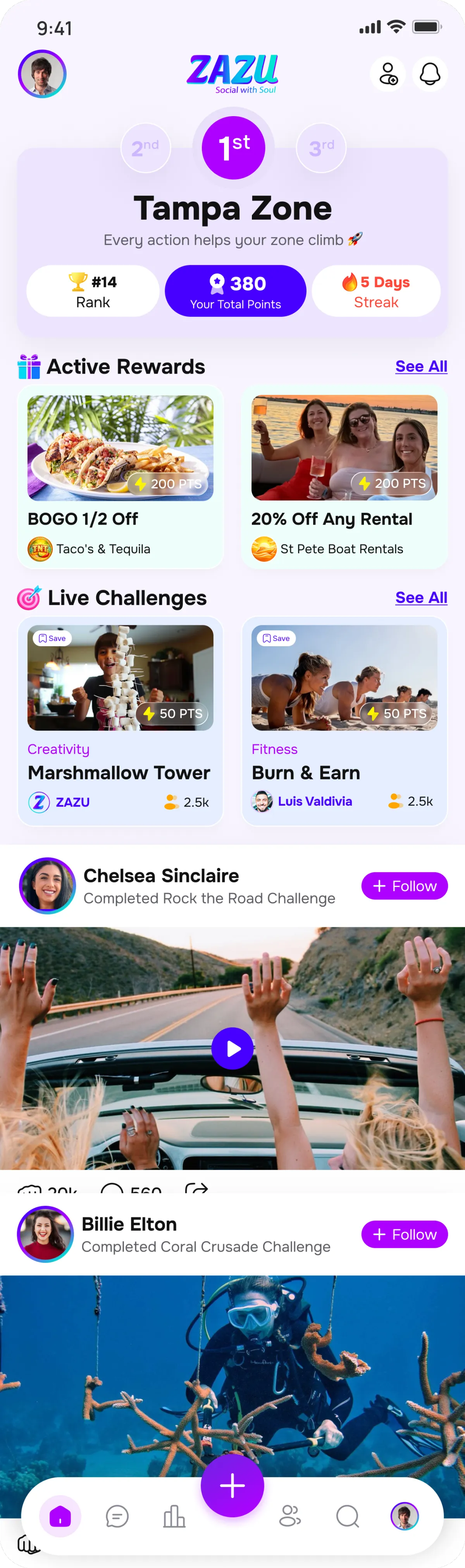The image size is (465, 1568).
Task: Open your profile avatar at top
Action: click(42, 74)
